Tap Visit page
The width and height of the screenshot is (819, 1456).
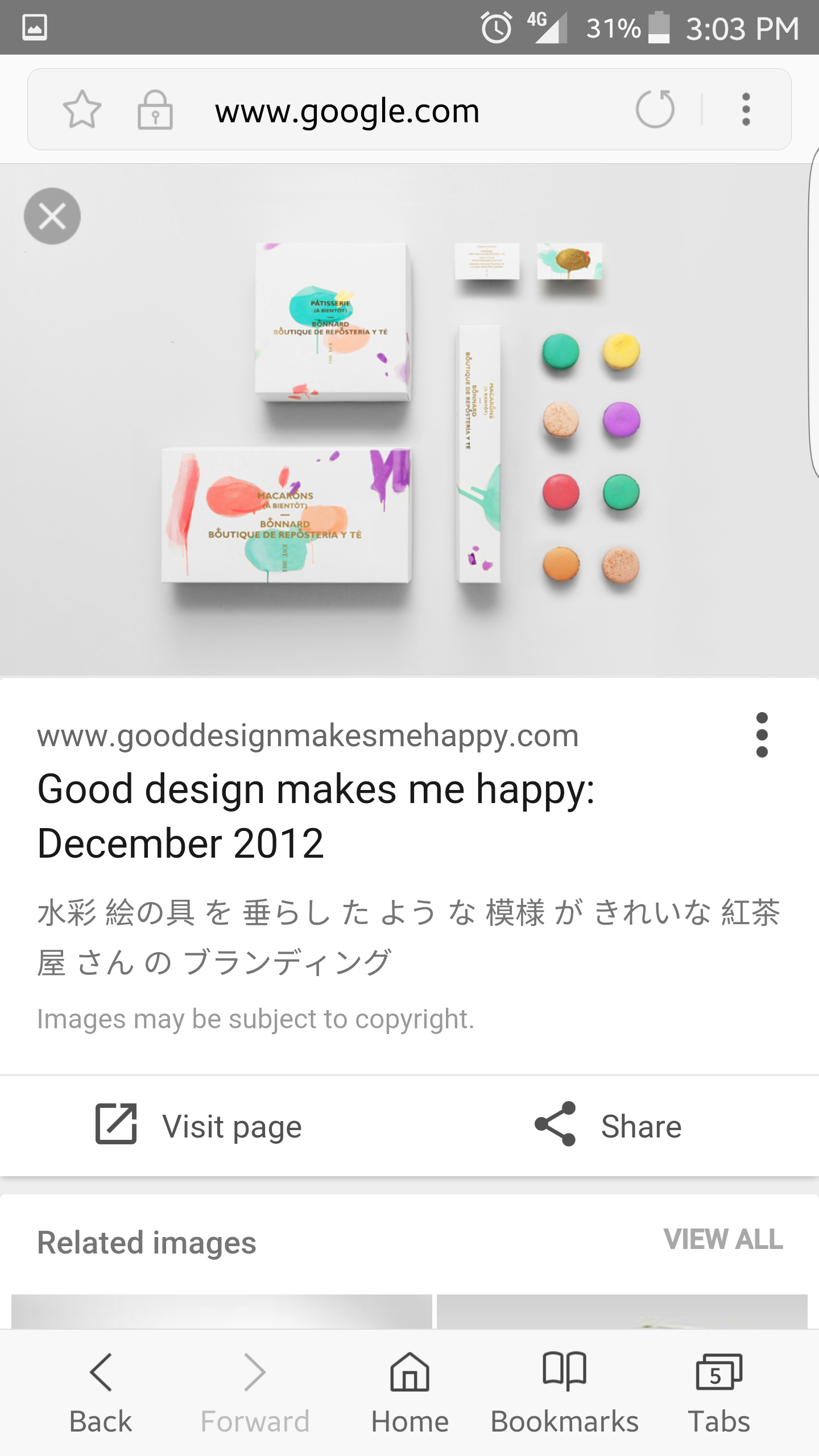point(199,1126)
